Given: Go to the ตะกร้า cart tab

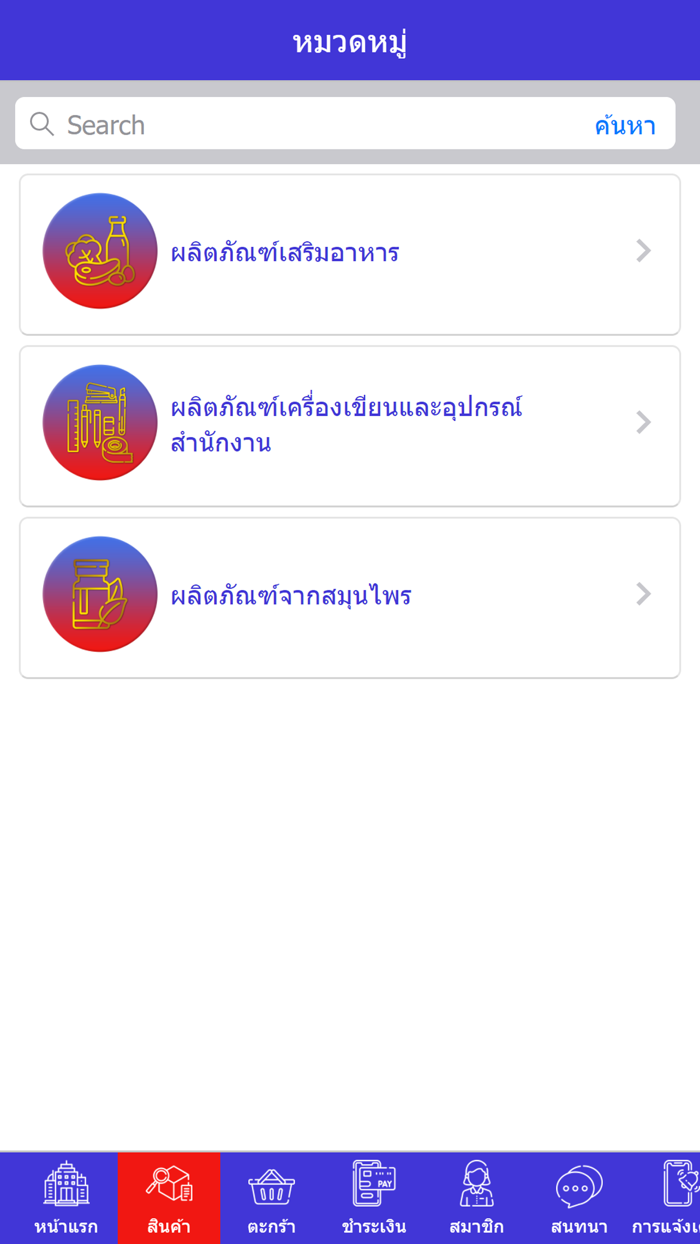Looking at the screenshot, I should coord(271,1198).
